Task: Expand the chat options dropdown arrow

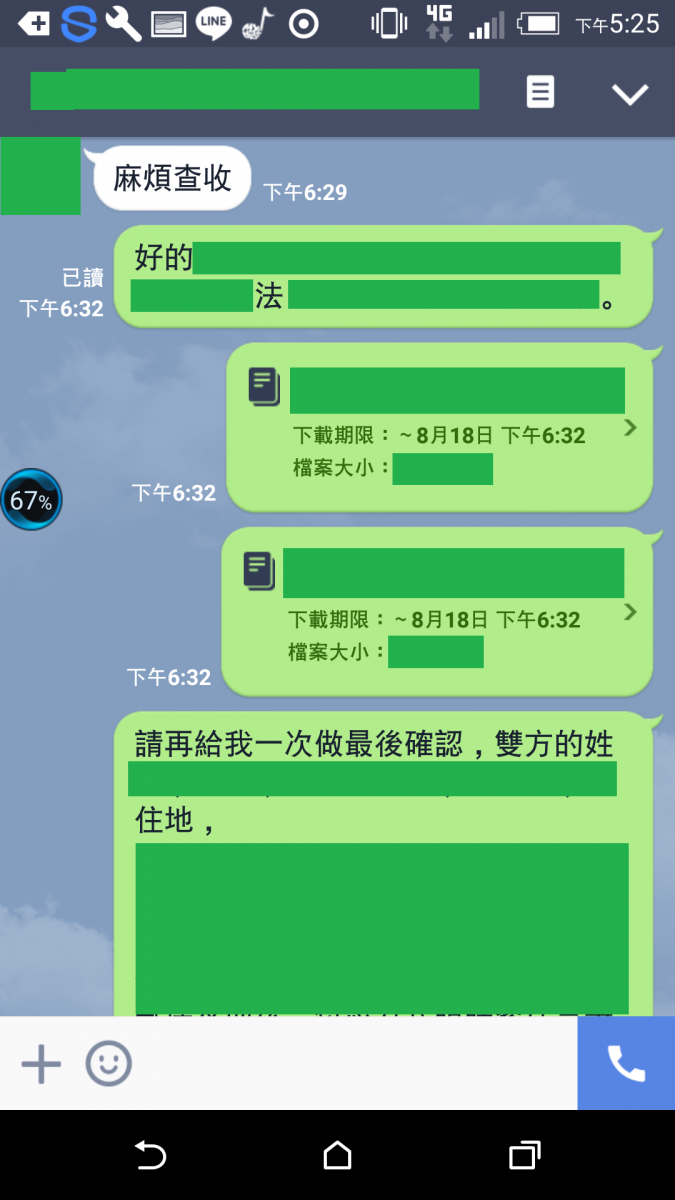Action: coord(630,94)
